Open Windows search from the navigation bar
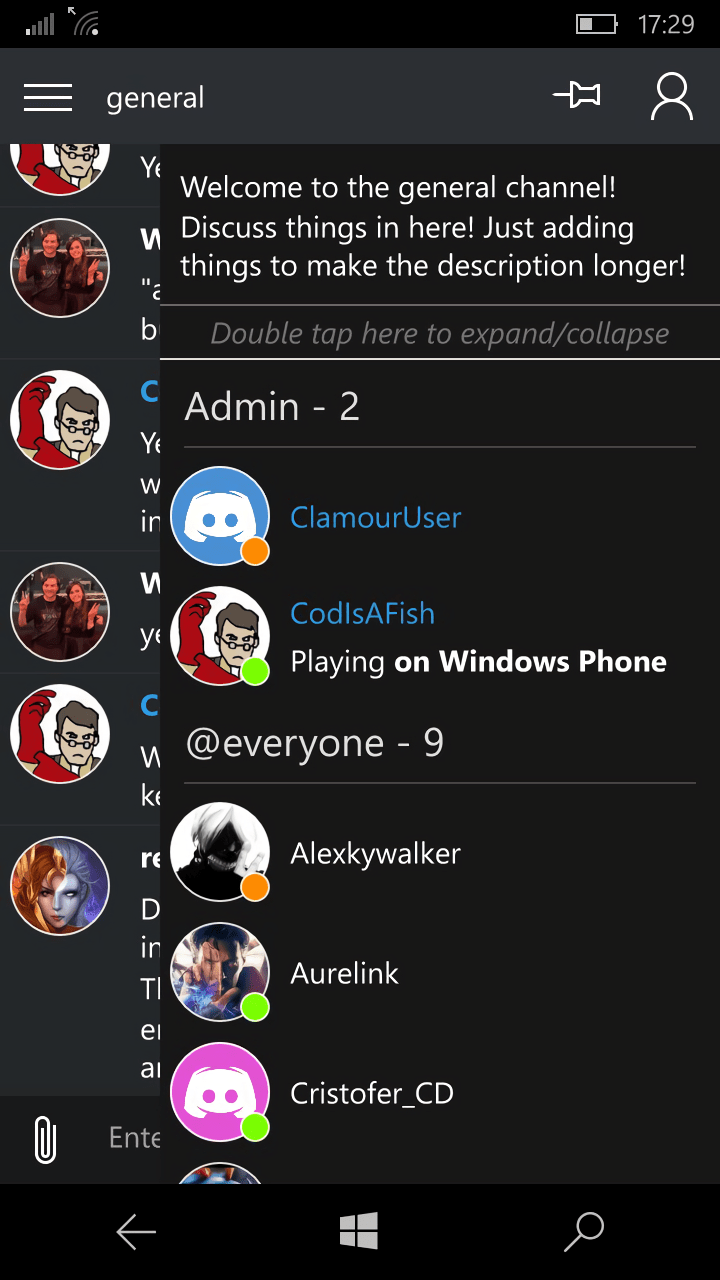Viewport: 720px width, 1280px height. click(x=584, y=1232)
